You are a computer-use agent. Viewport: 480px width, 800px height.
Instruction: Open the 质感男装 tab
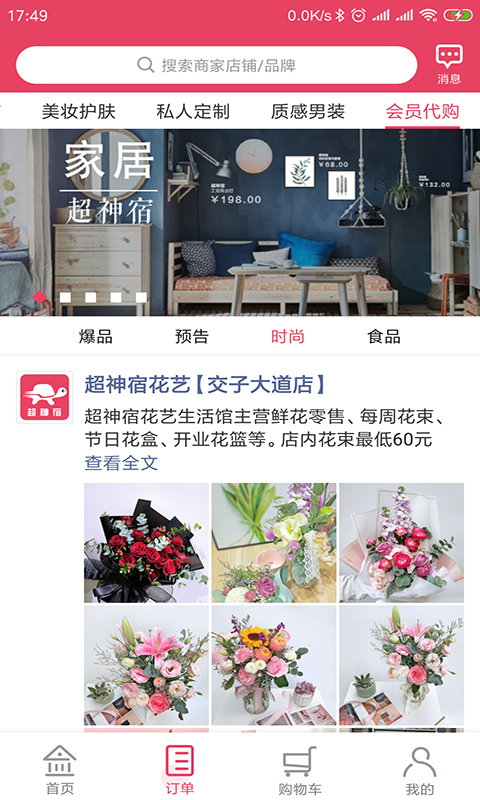(308, 111)
